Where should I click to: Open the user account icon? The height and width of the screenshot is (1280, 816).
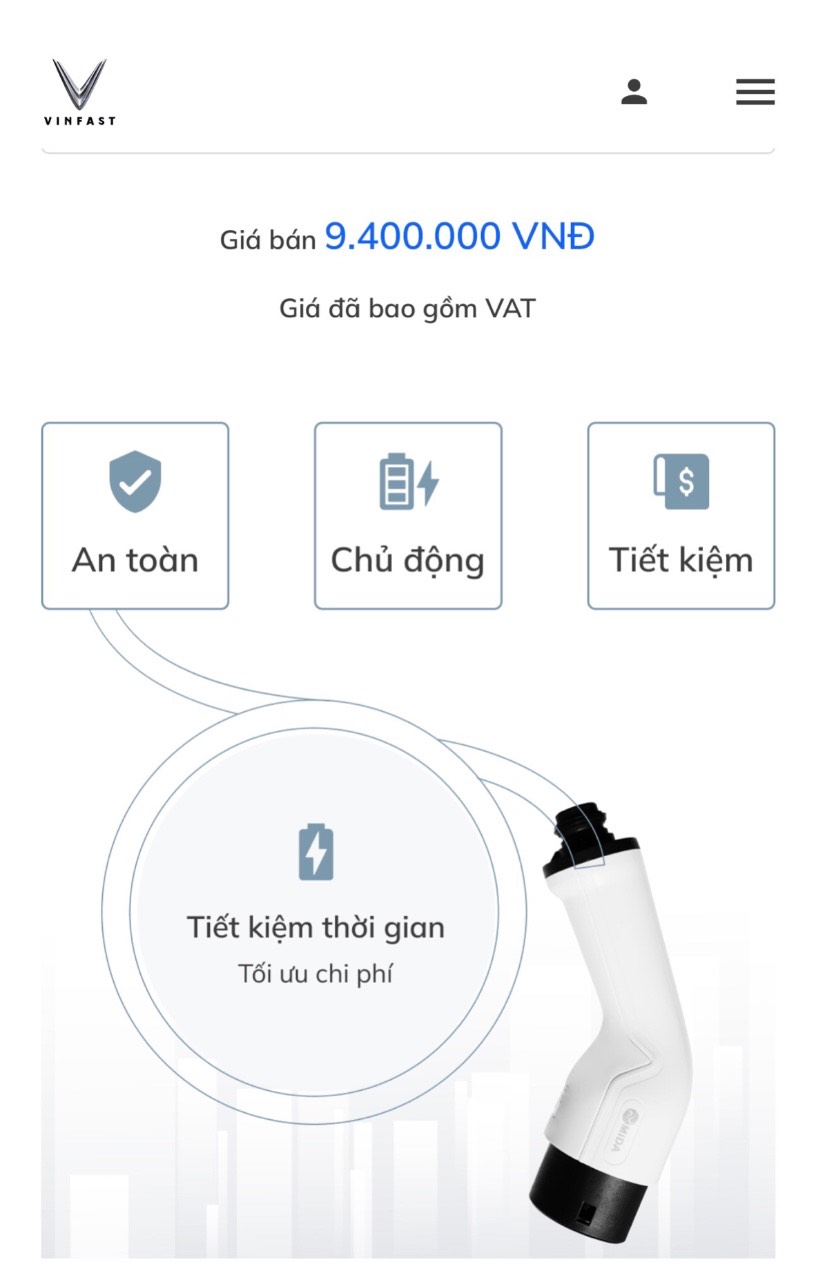click(634, 92)
